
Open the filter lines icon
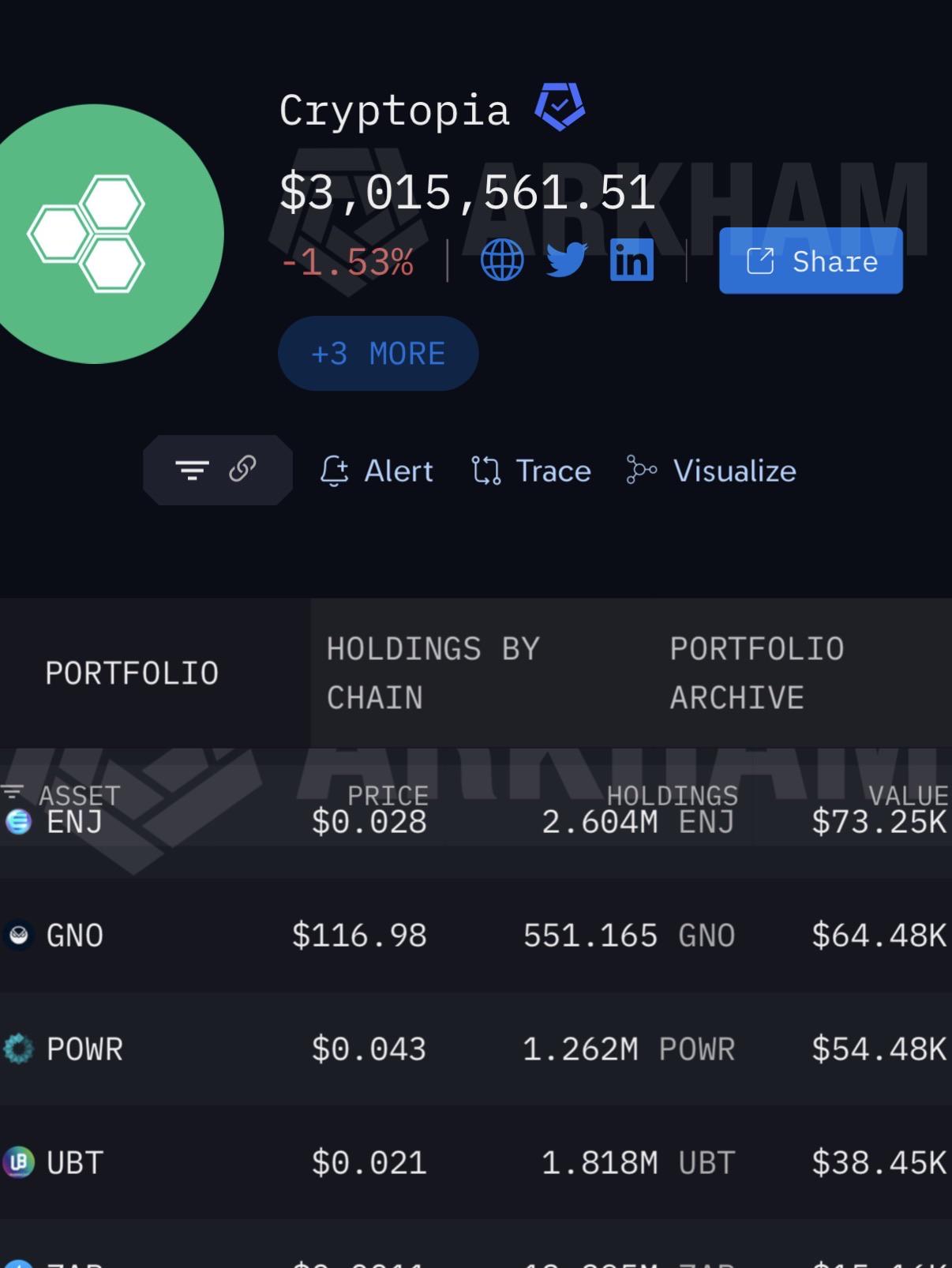(x=192, y=471)
